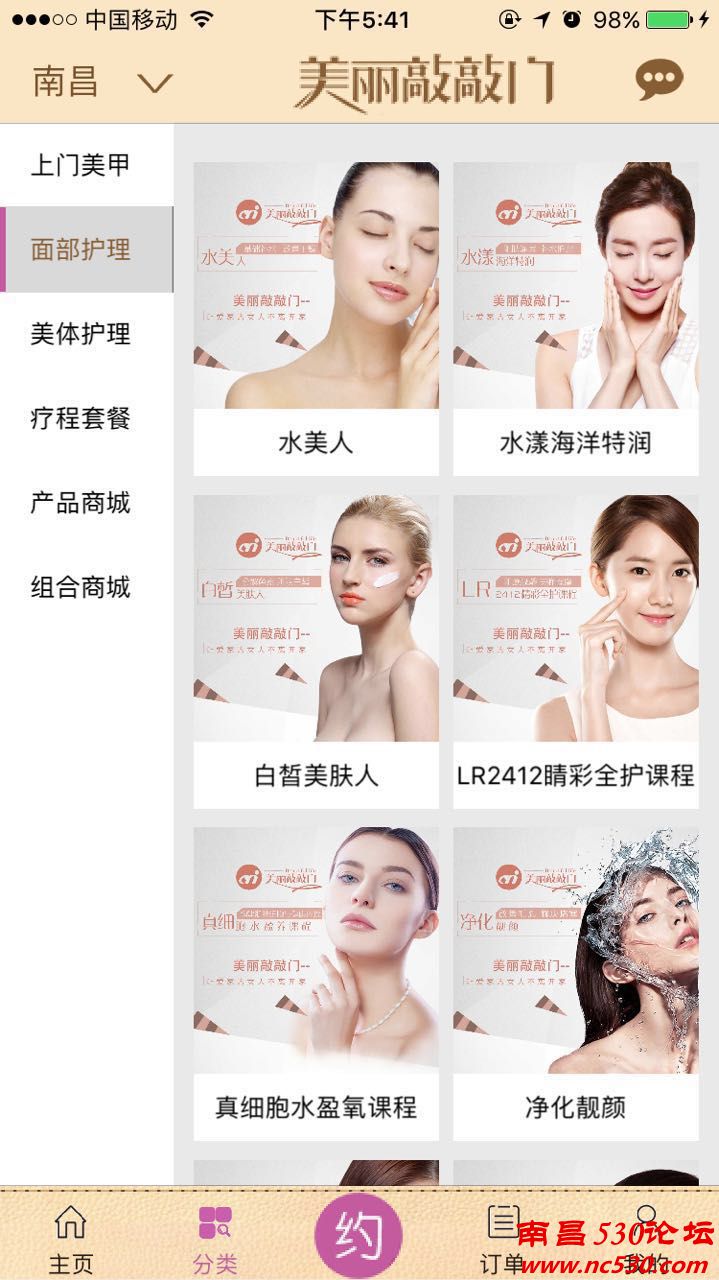
Task: Select the 面部护理 category
Action: (x=81, y=249)
